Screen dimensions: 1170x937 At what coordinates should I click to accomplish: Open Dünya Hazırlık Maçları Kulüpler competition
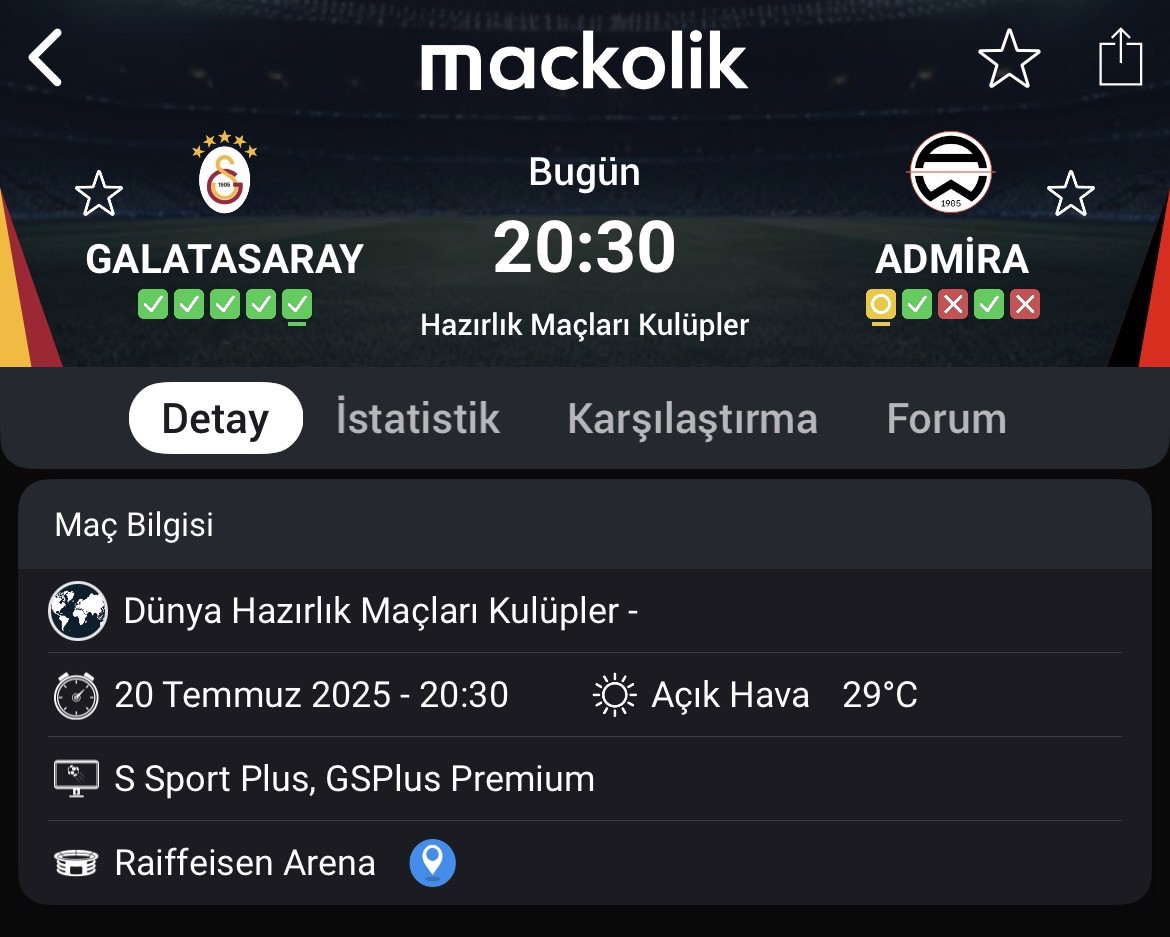click(x=380, y=611)
